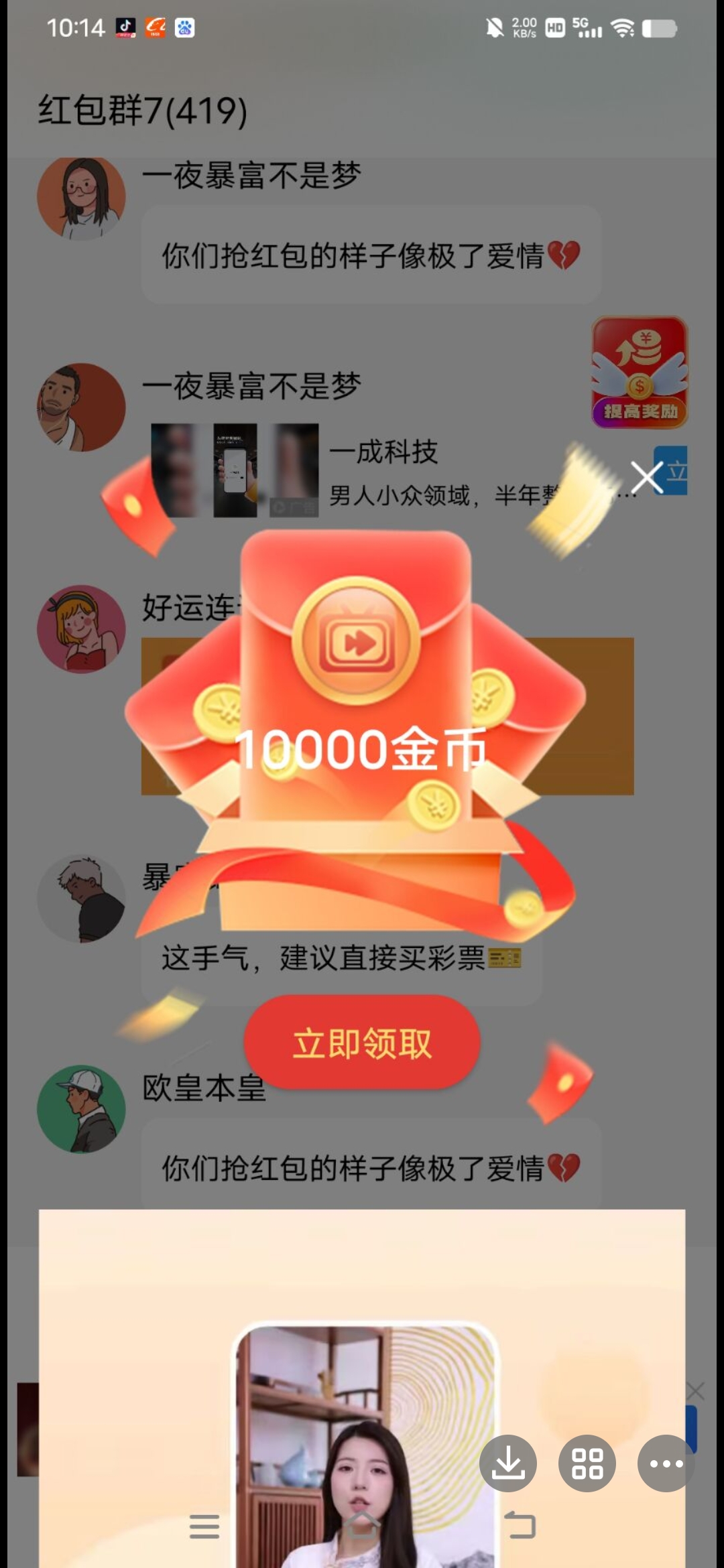
Task: Open the three-dot more options button
Action: pyautogui.click(x=666, y=1463)
